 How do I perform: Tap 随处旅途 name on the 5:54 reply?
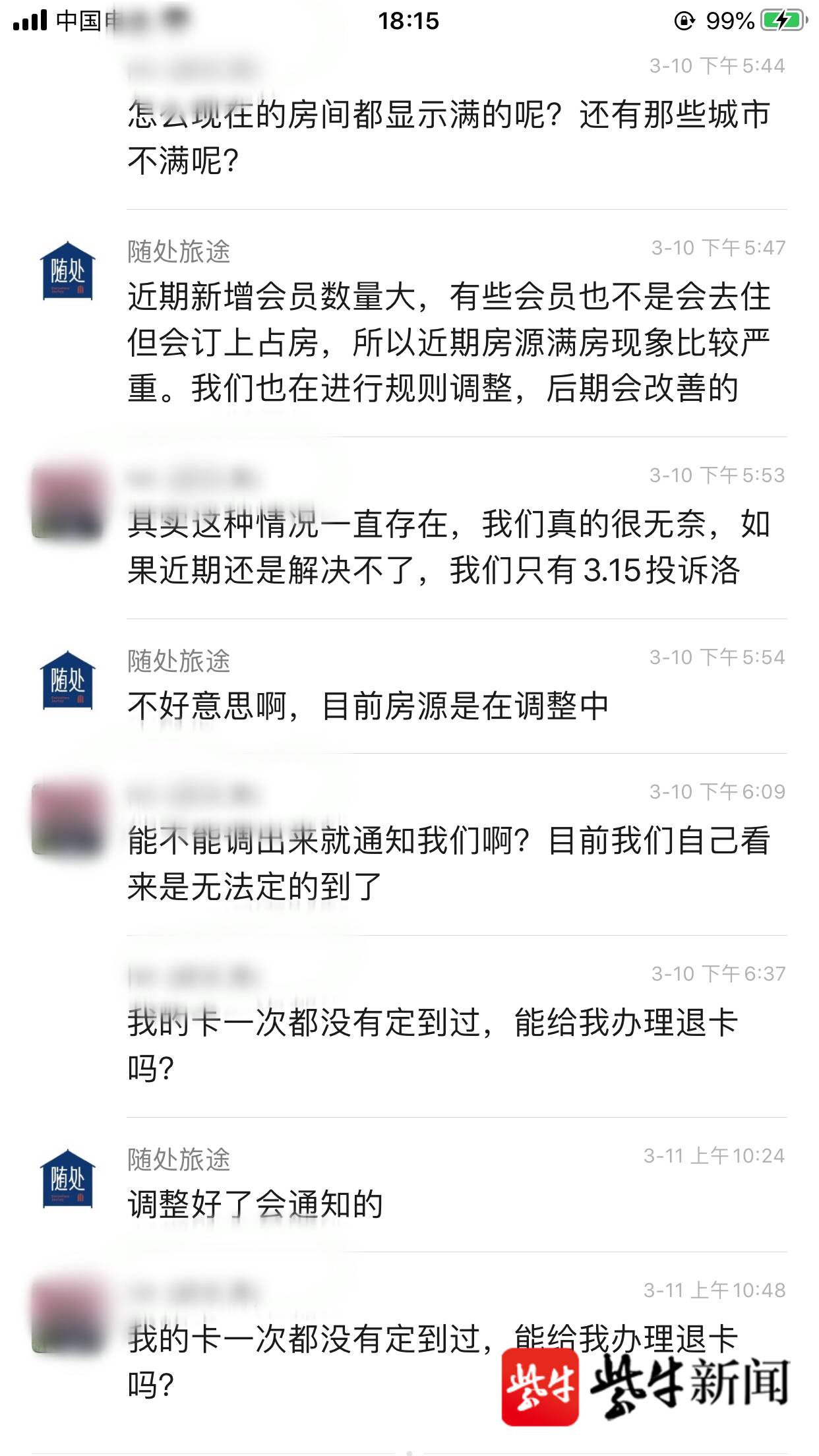click(x=179, y=661)
